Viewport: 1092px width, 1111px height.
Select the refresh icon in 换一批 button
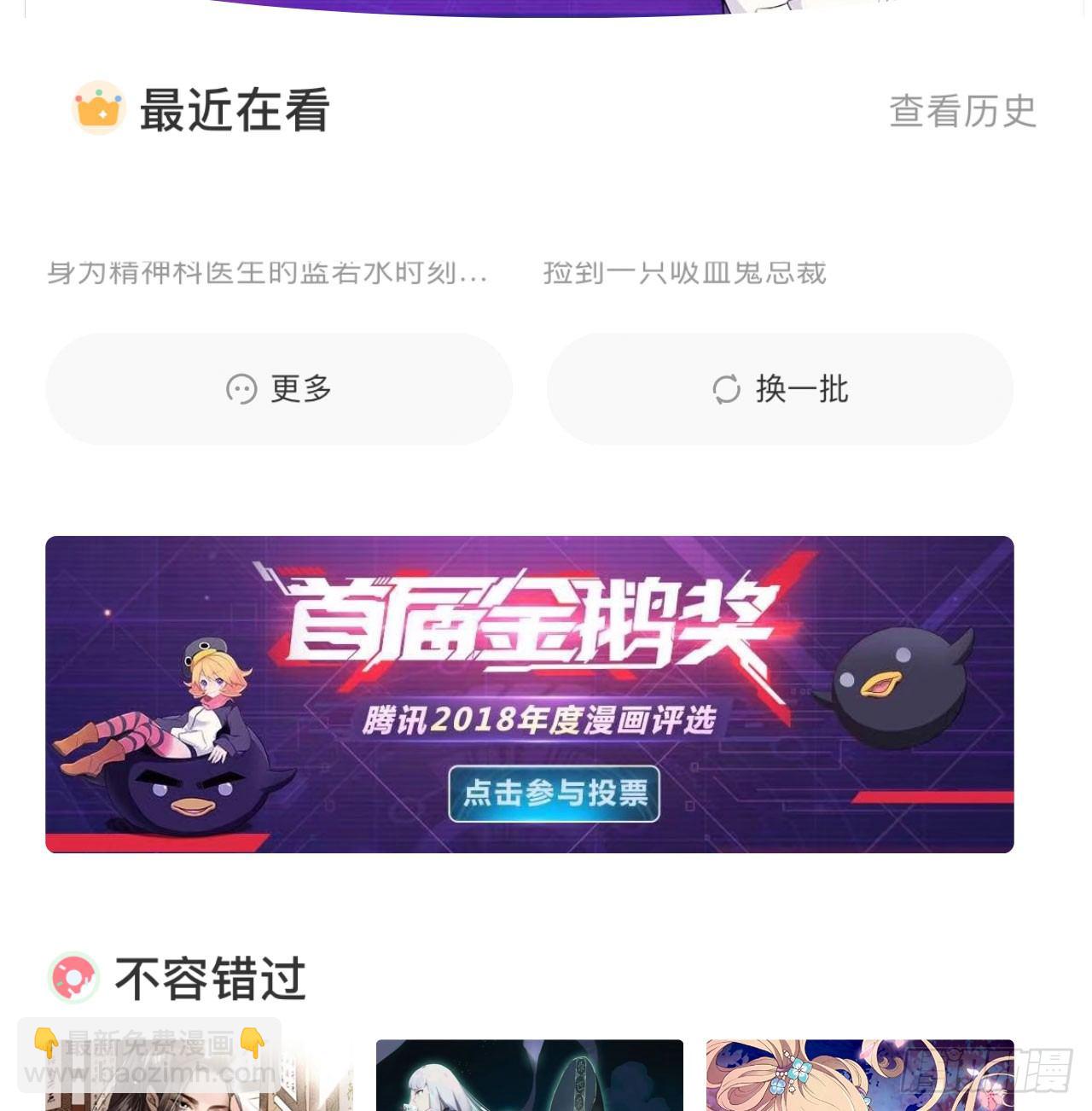coord(725,390)
